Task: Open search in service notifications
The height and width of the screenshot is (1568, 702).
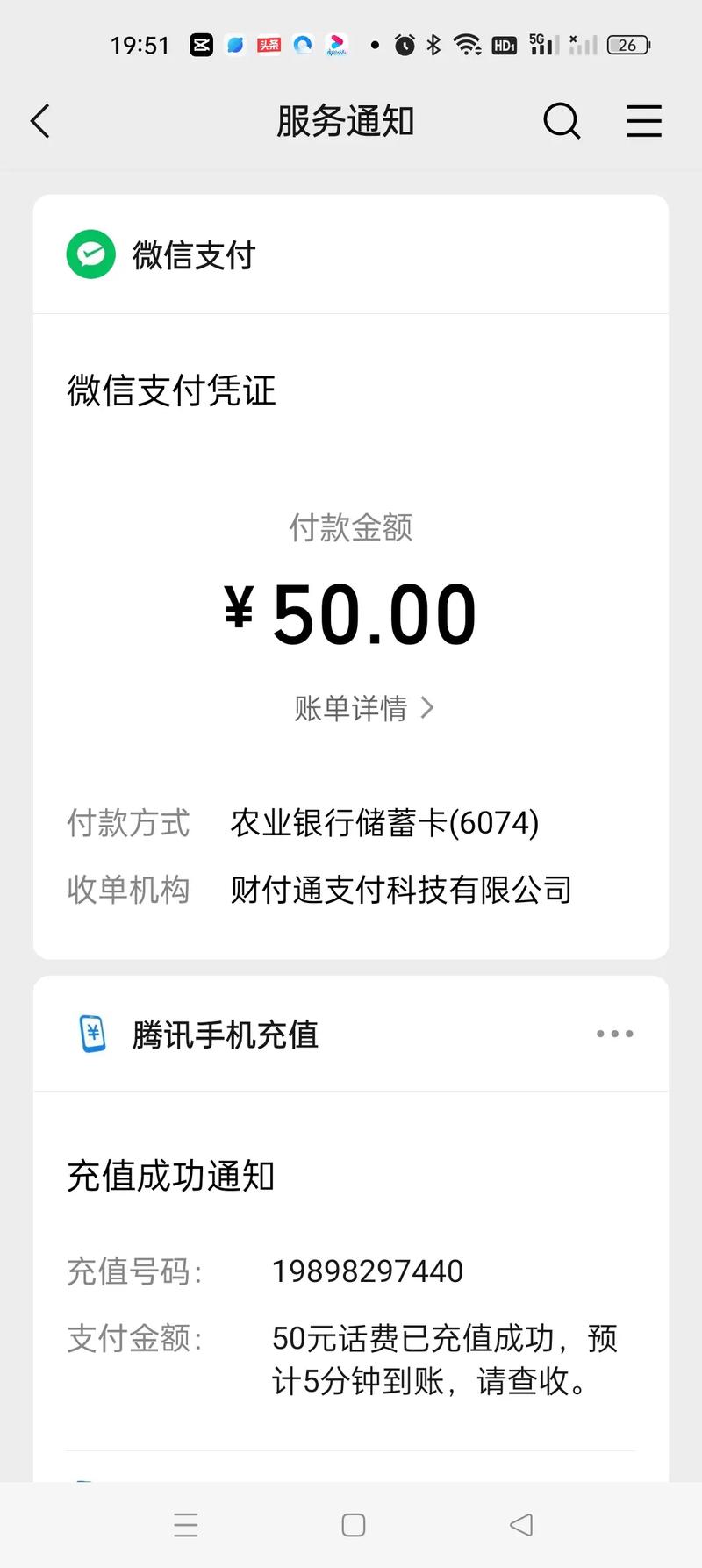Action: [x=562, y=121]
